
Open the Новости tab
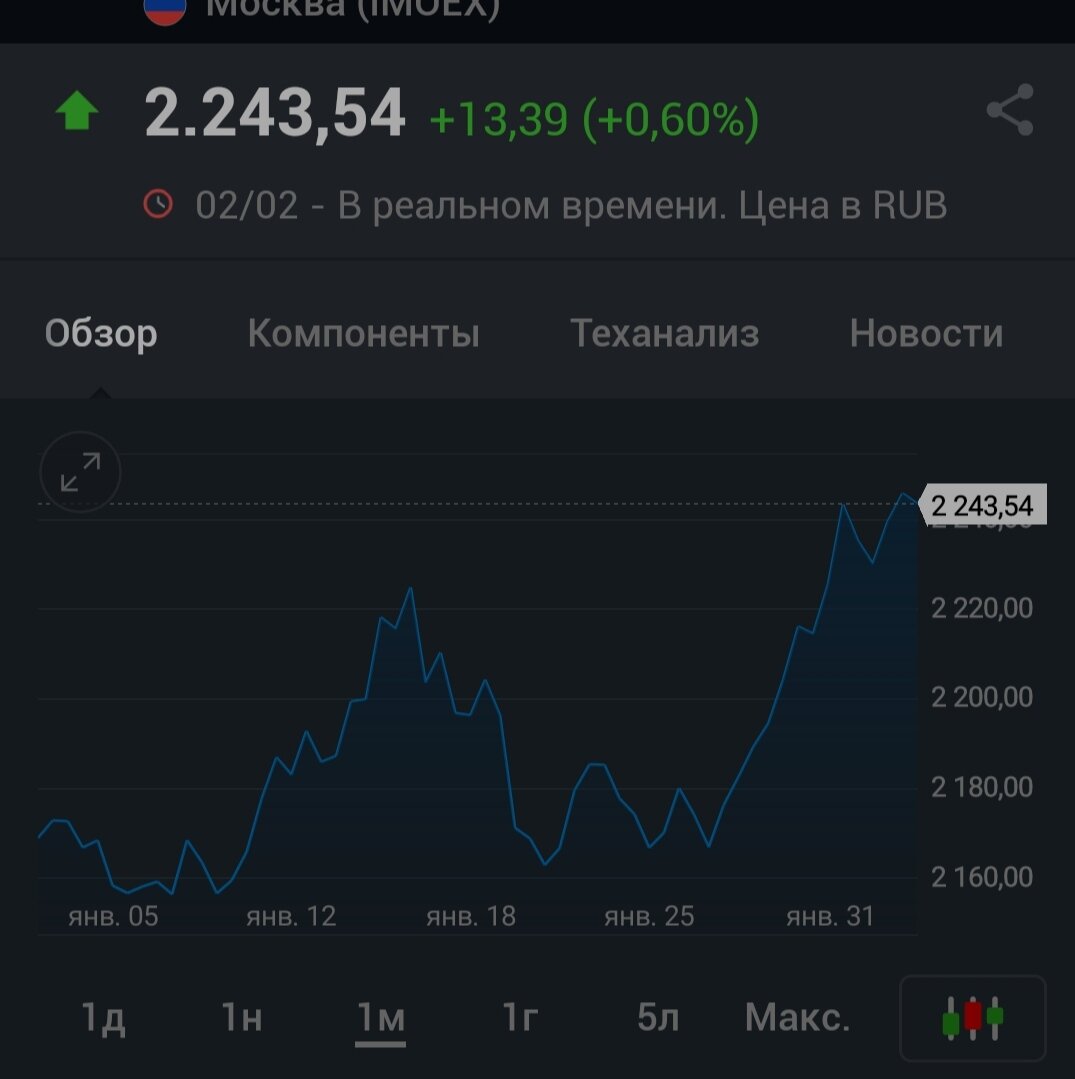926,334
